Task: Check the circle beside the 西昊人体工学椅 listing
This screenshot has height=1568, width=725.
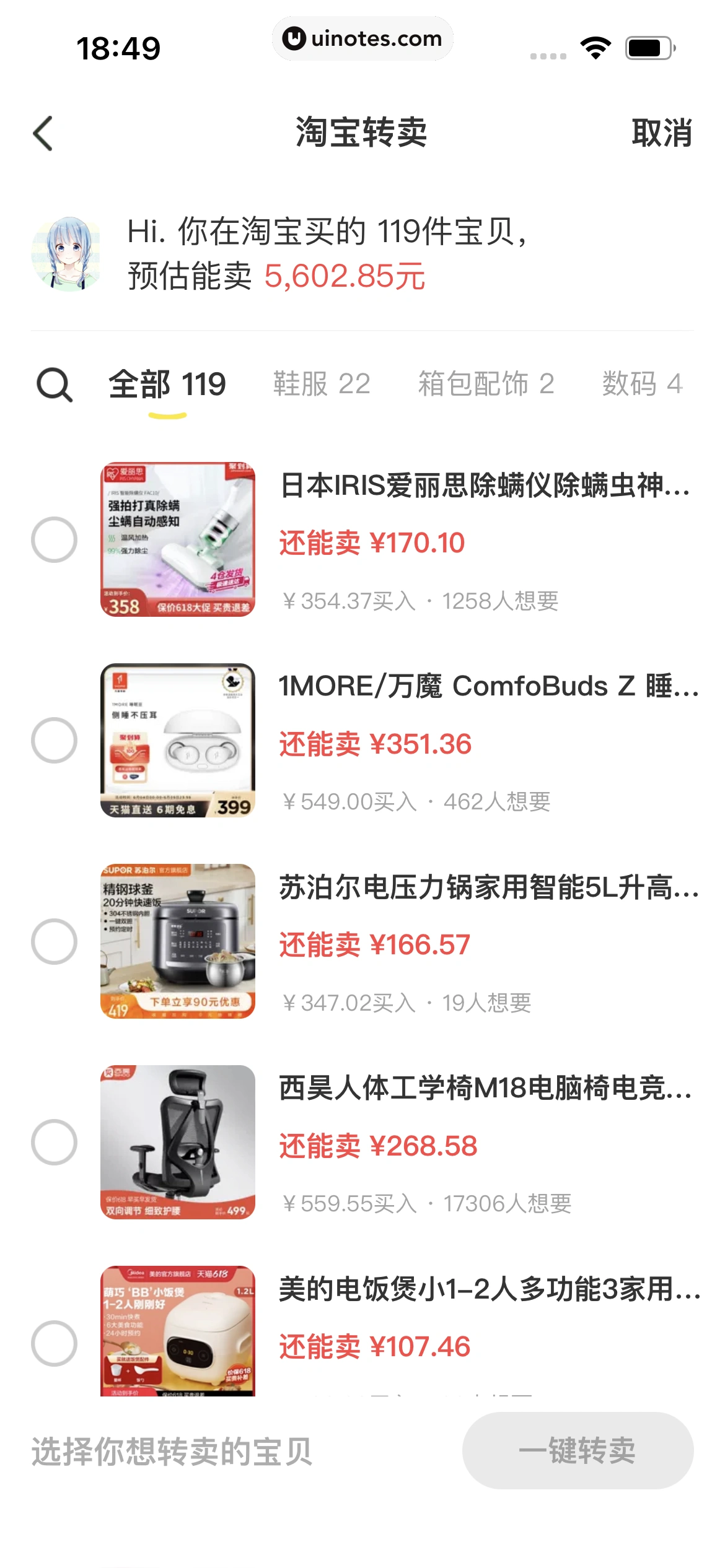Action: pyautogui.click(x=55, y=1141)
